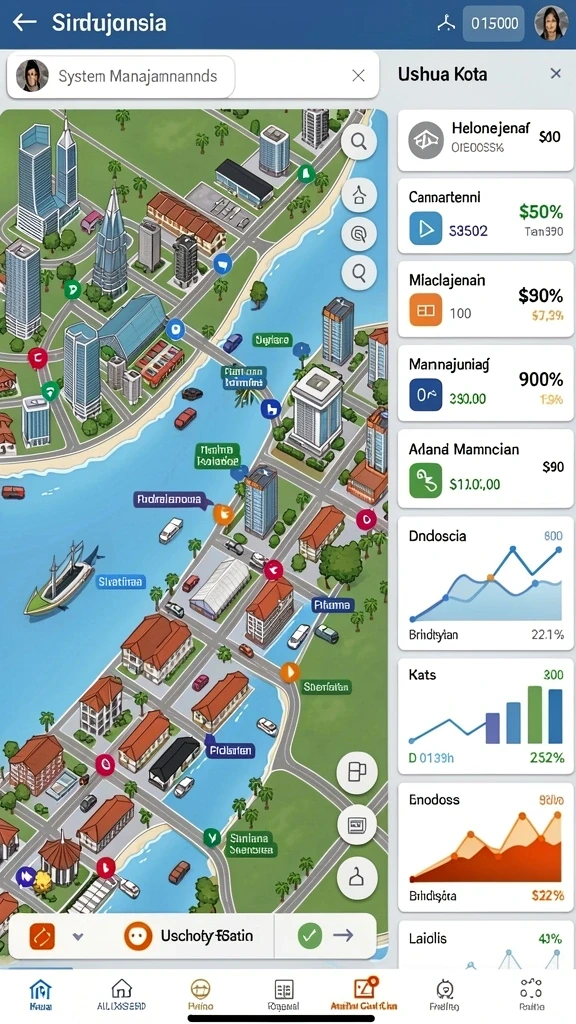The height and width of the screenshot is (1024, 576).
Task: Open the Cannartenni card
Action: [485, 217]
